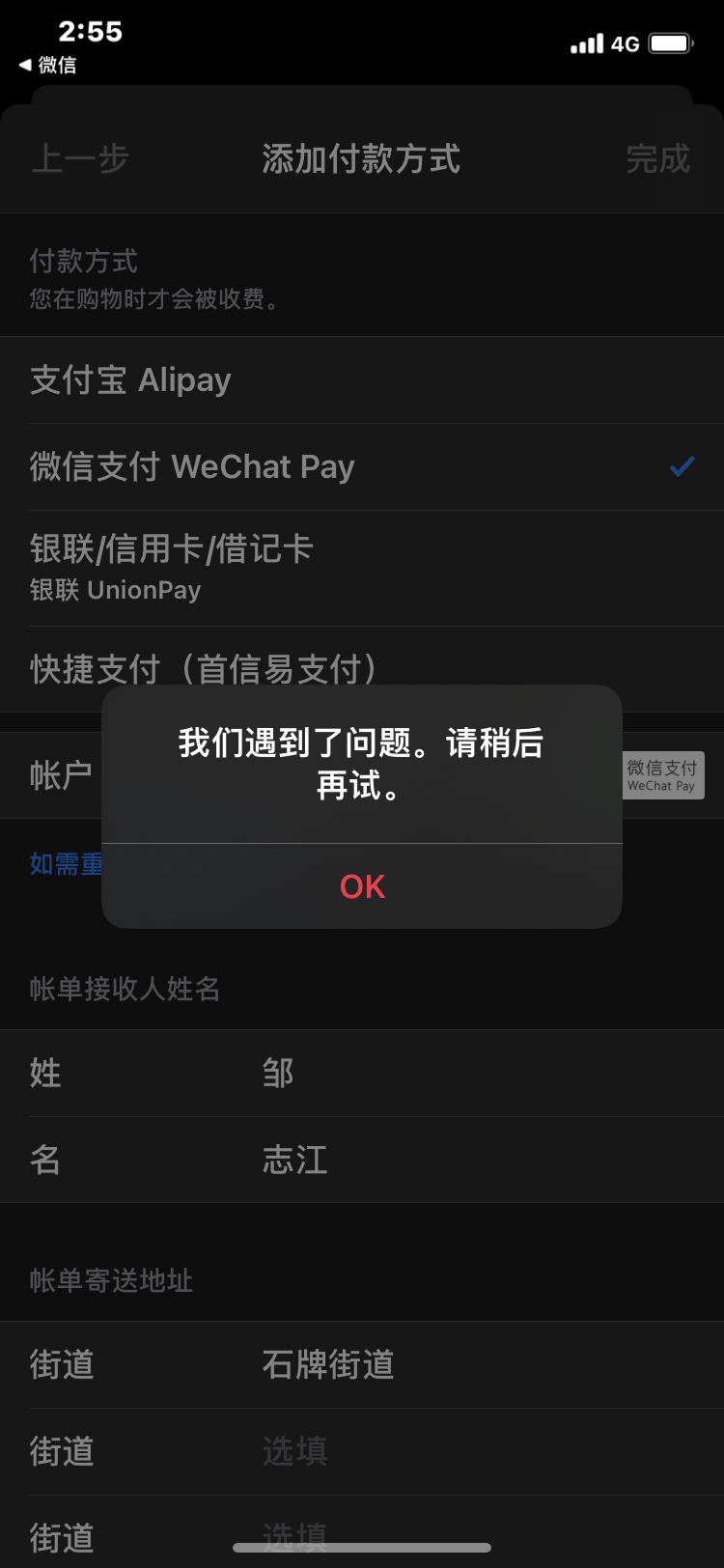The width and height of the screenshot is (724, 1568).
Task: Tap 完成 to finish adding payment
Action: [657, 159]
